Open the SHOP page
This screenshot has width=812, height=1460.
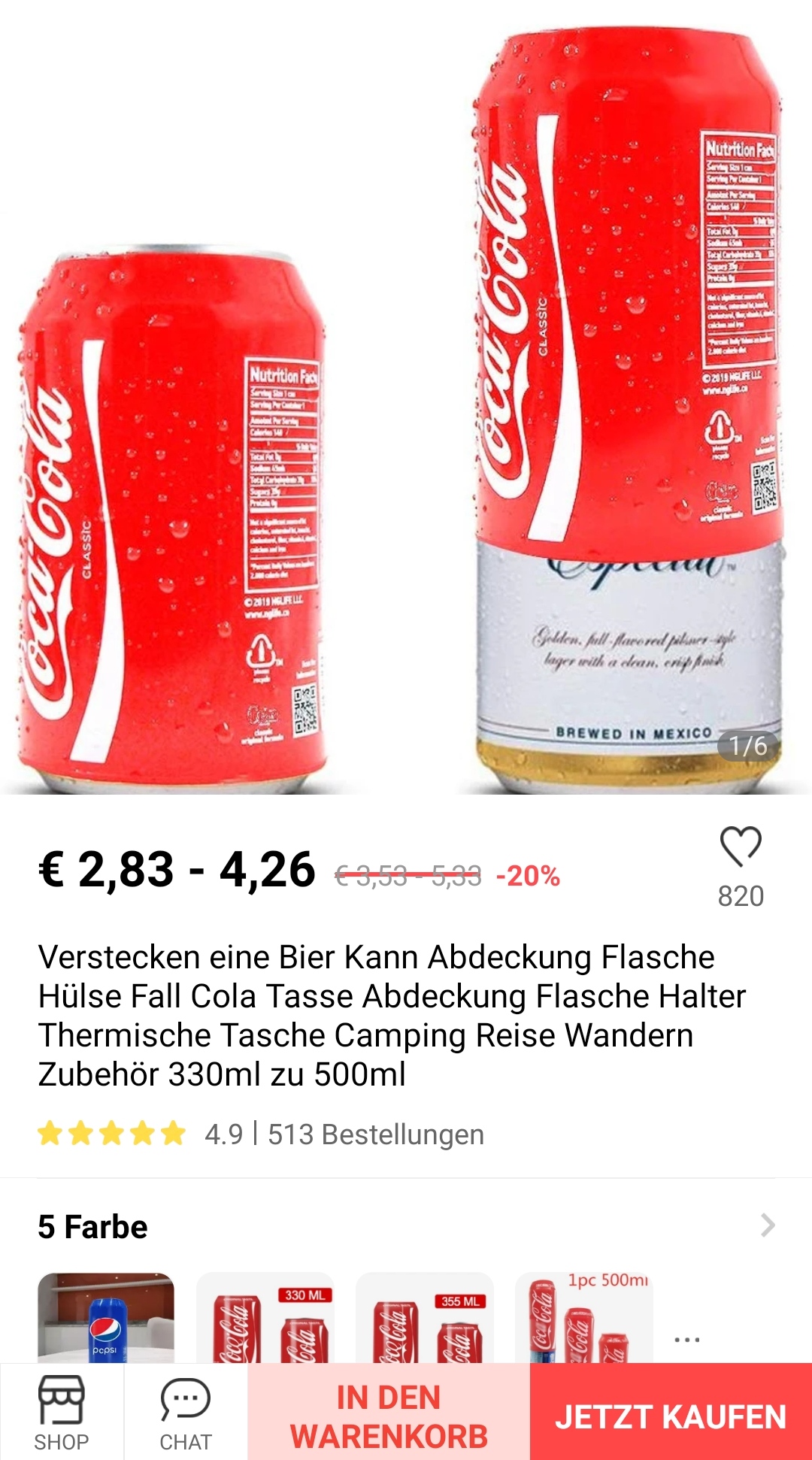(x=61, y=1412)
